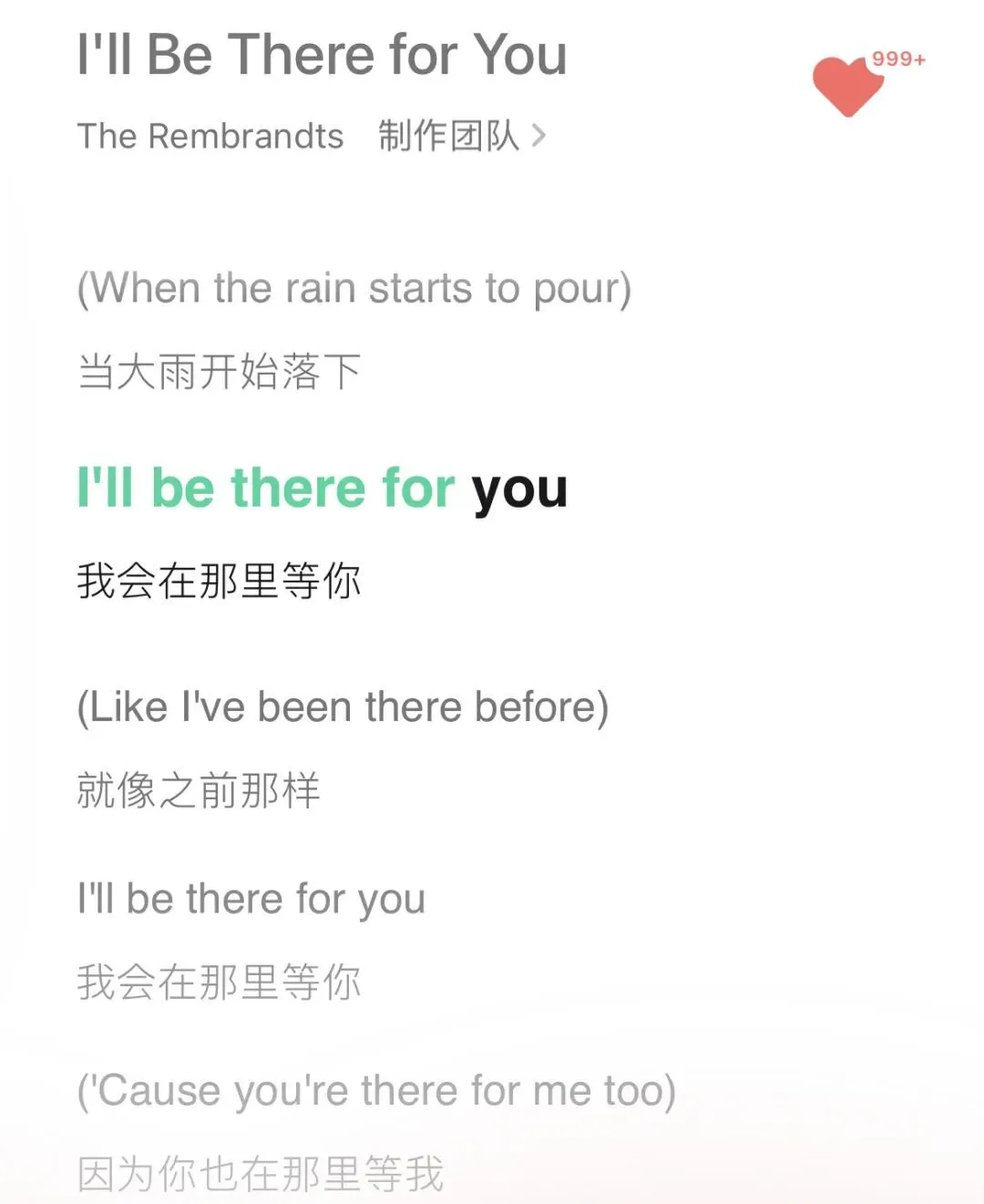984x1204 pixels.
Task: Open The Rembrandts artist page
Action: pyautogui.click(x=210, y=136)
